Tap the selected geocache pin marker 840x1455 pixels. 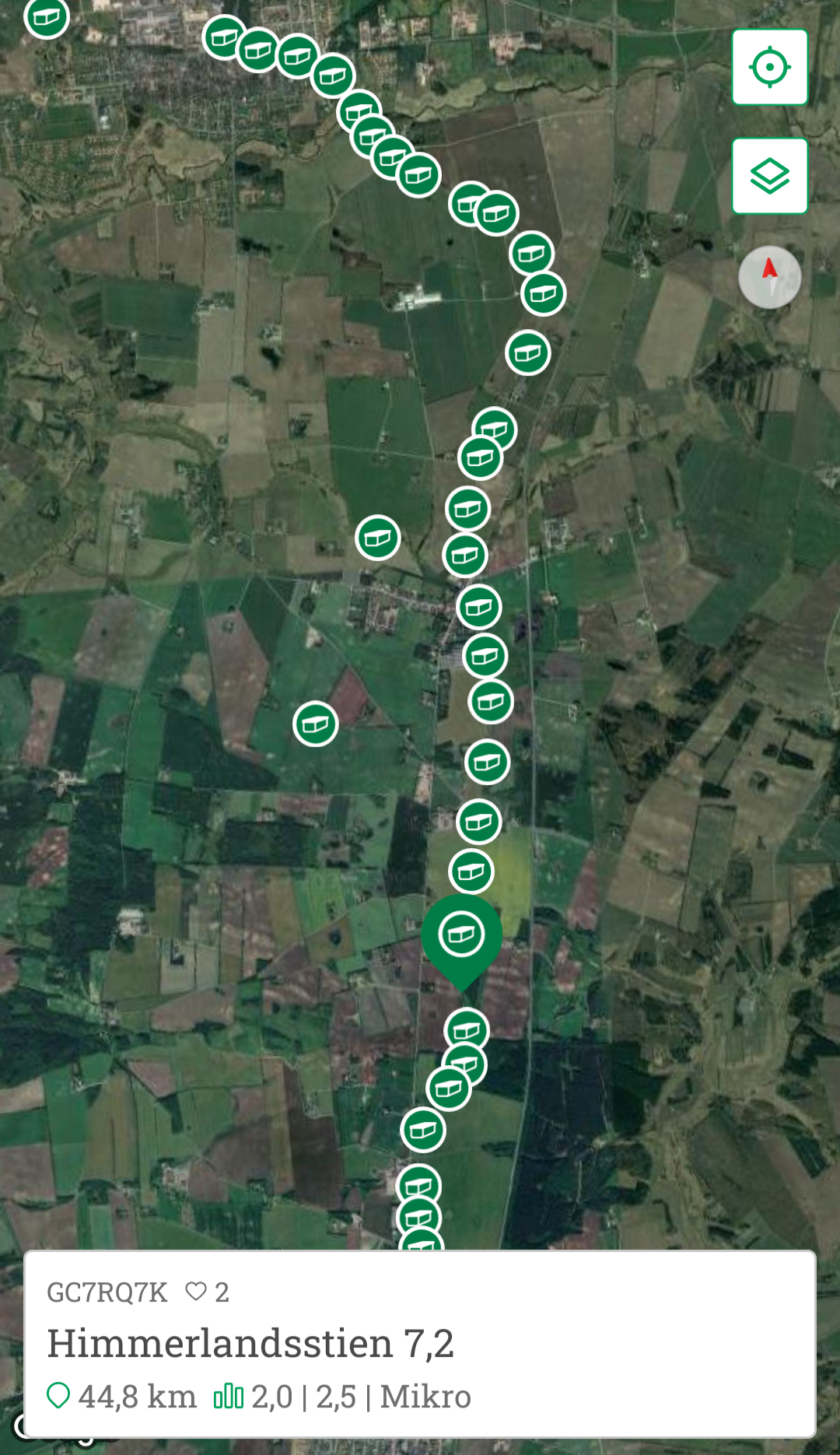tap(461, 936)
